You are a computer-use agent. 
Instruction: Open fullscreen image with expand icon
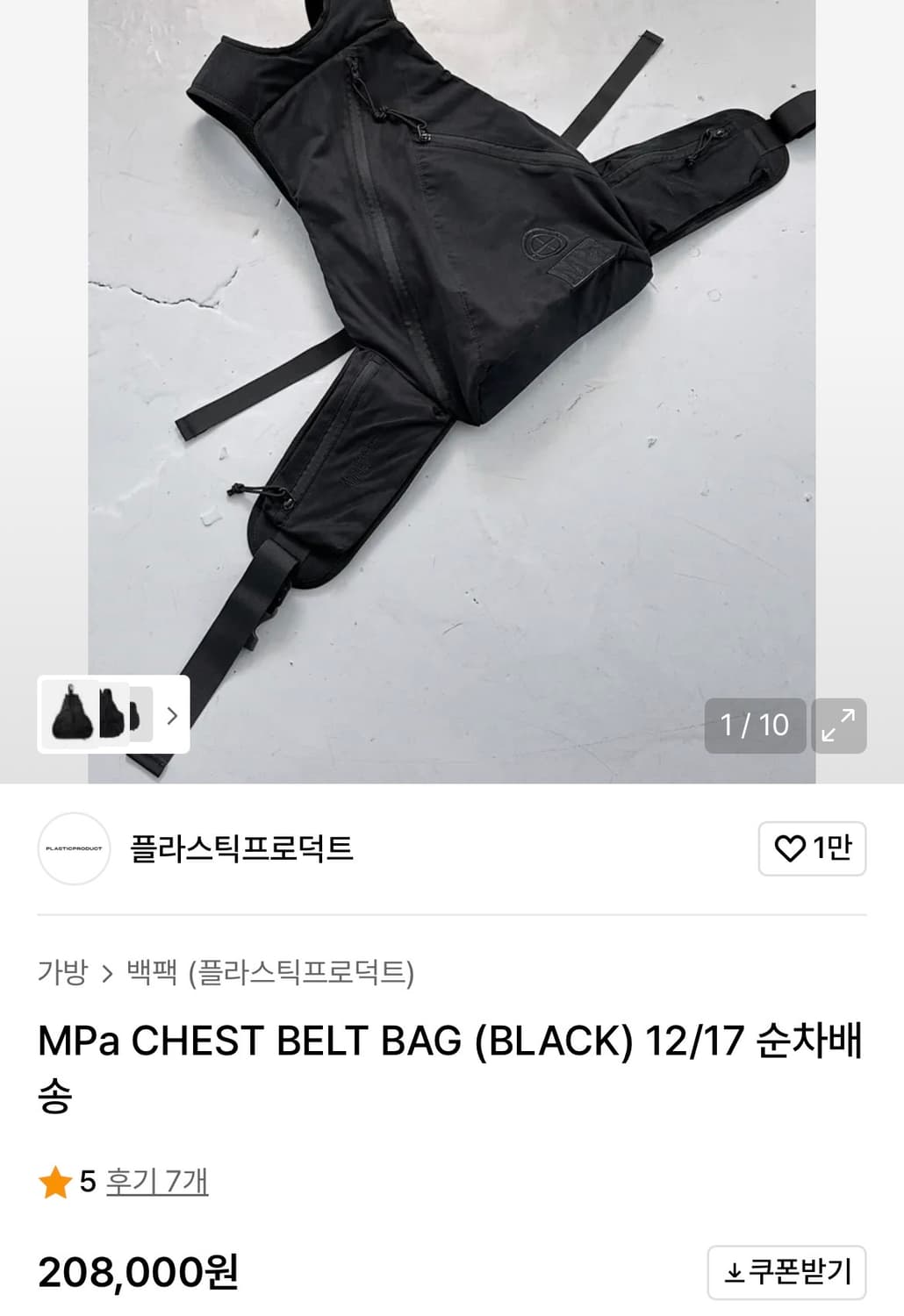(838, 726)
